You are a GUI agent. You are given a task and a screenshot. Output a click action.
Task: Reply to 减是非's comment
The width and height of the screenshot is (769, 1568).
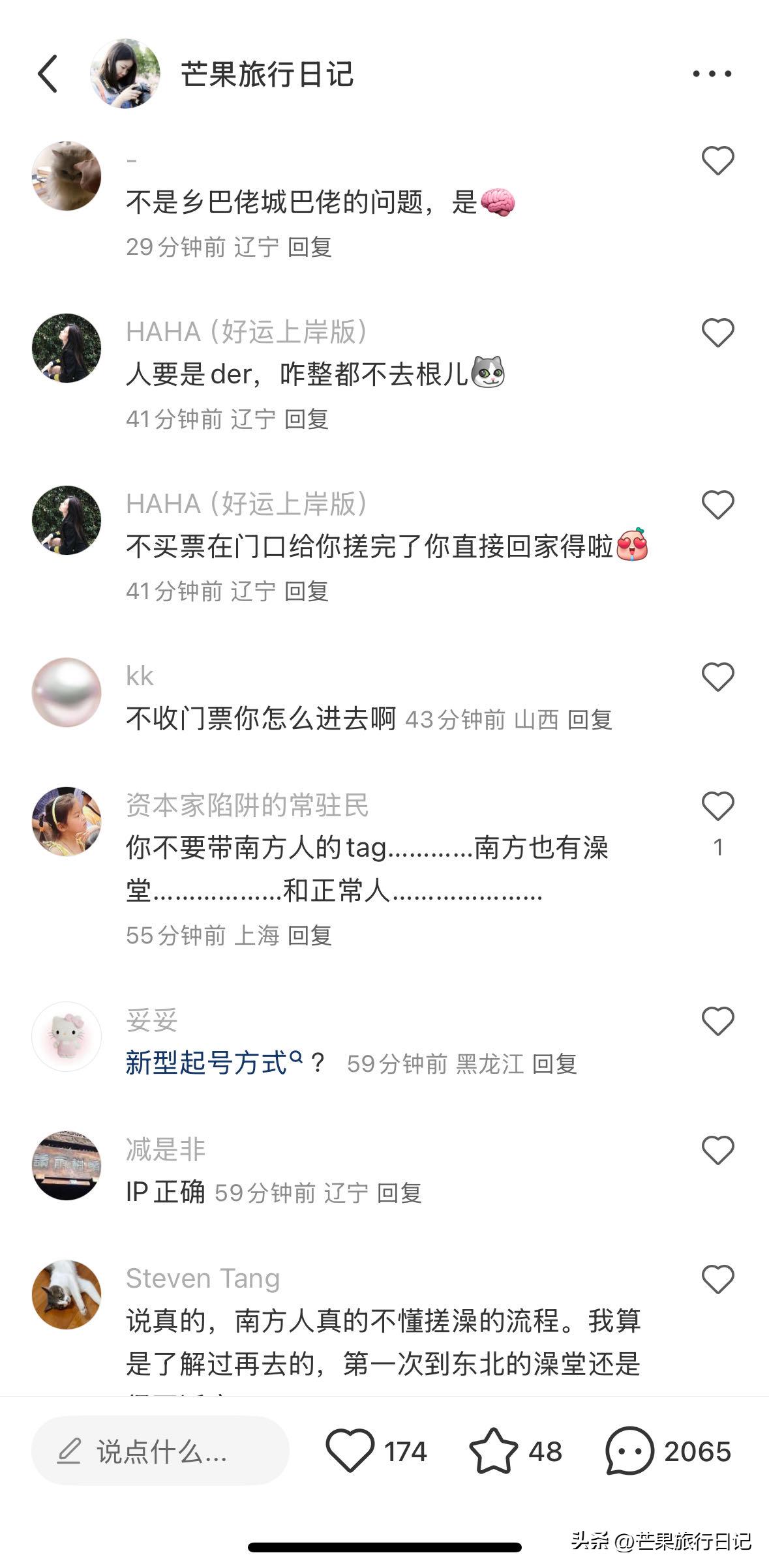point(399,1193)
